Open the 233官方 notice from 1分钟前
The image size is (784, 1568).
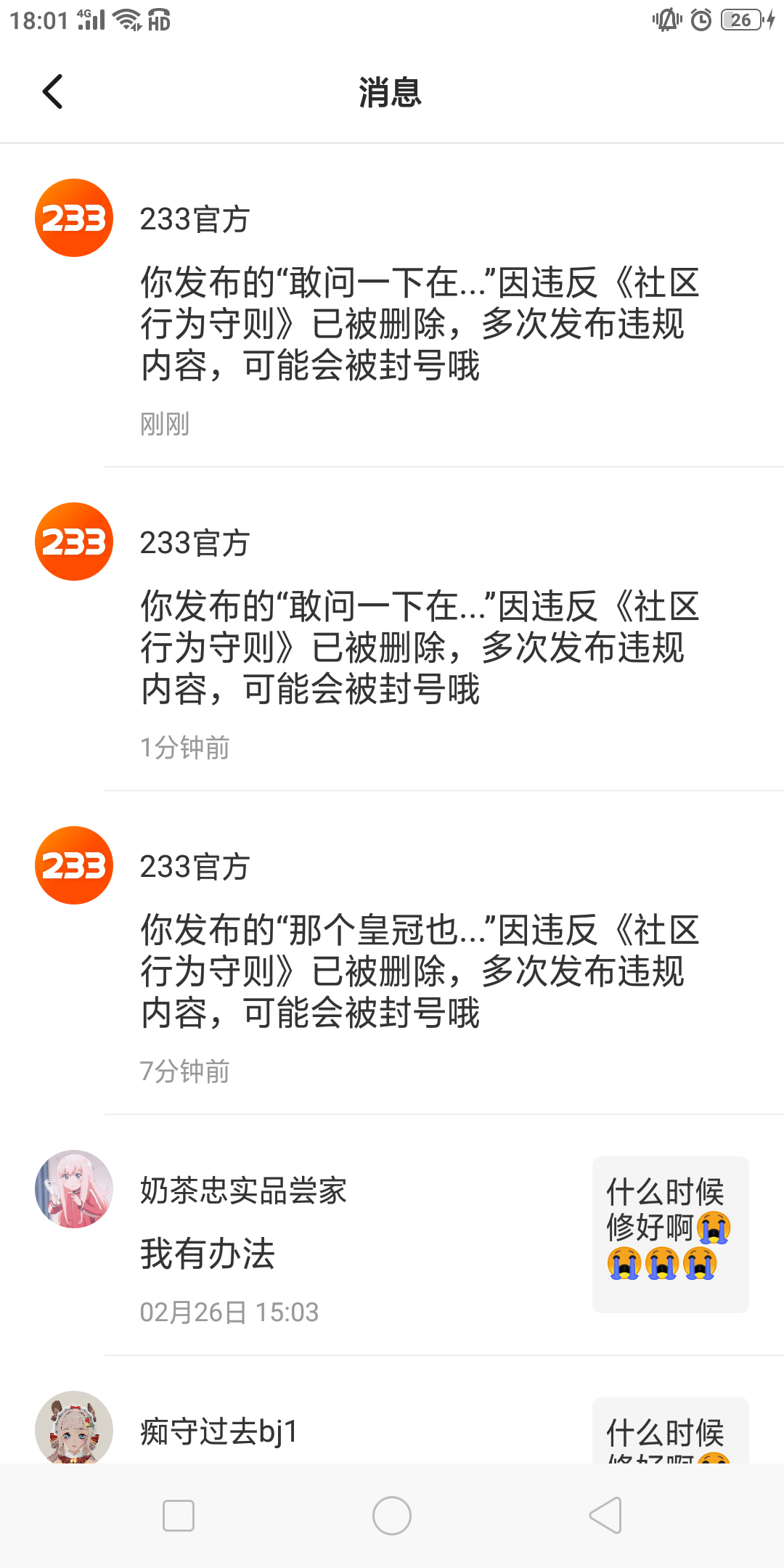(419, 647)
